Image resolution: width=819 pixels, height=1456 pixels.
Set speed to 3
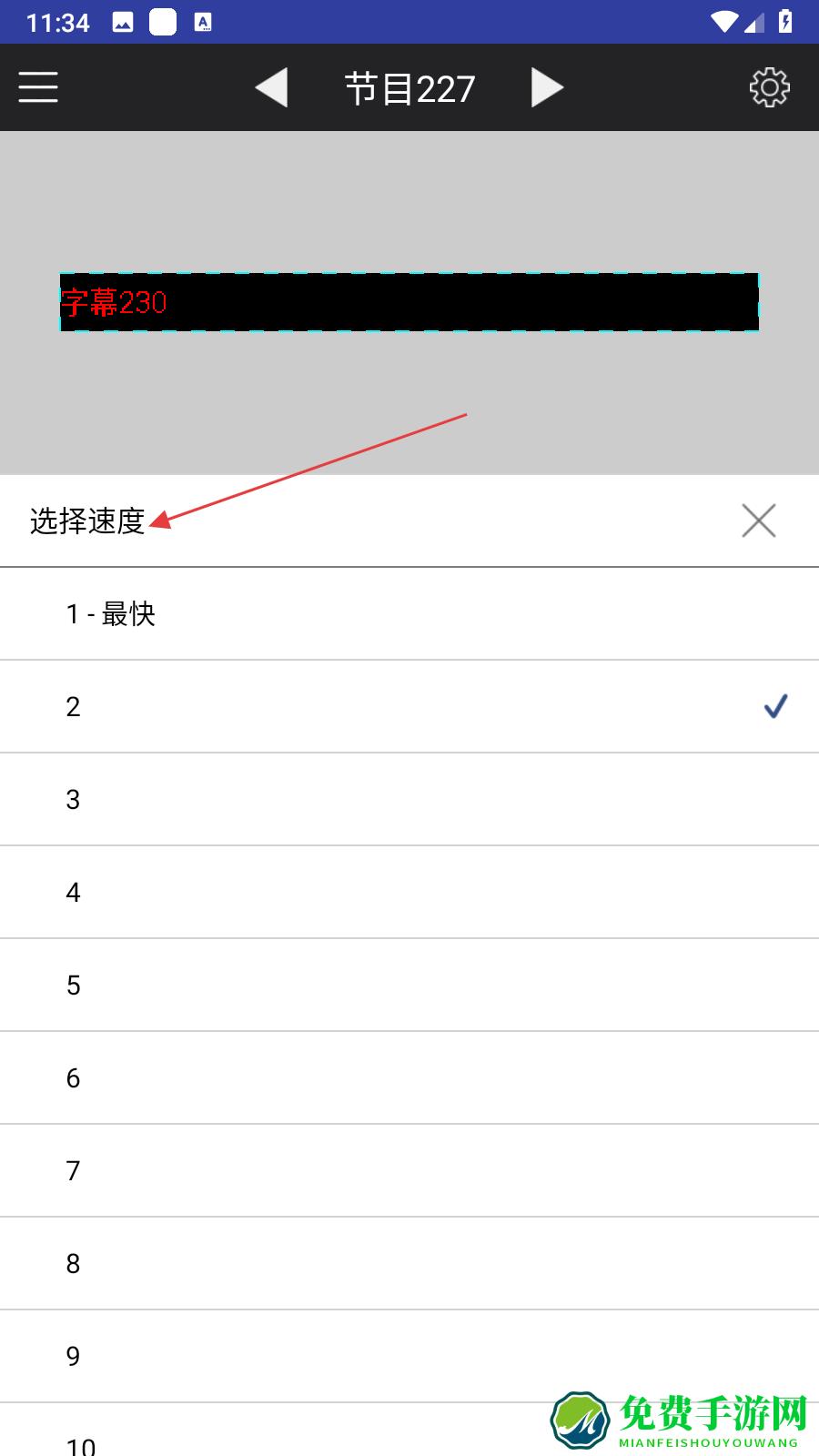coord(409,800)
